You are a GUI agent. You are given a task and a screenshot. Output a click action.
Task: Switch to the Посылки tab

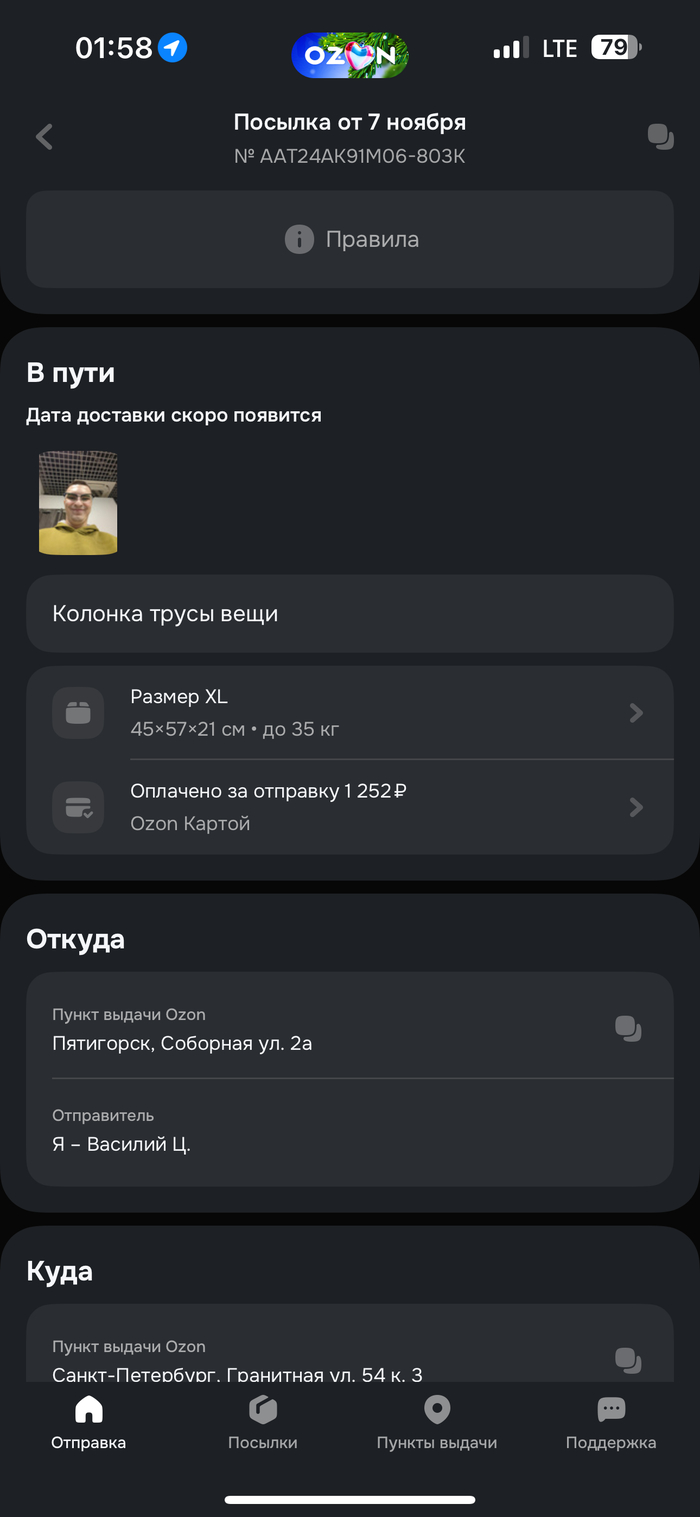click(x=262, y=1423)
